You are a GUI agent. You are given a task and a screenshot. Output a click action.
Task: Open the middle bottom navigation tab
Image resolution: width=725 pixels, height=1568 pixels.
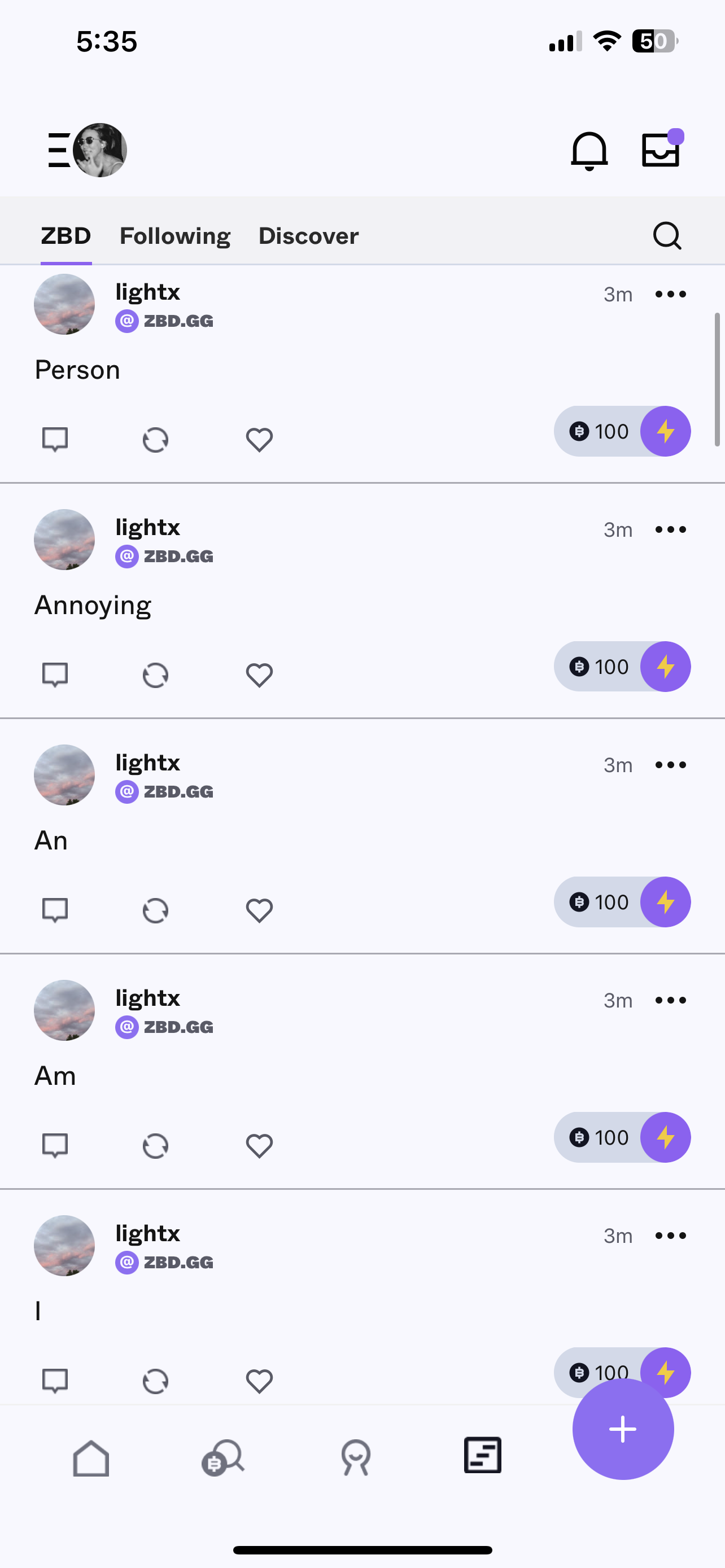[356, 1458]
